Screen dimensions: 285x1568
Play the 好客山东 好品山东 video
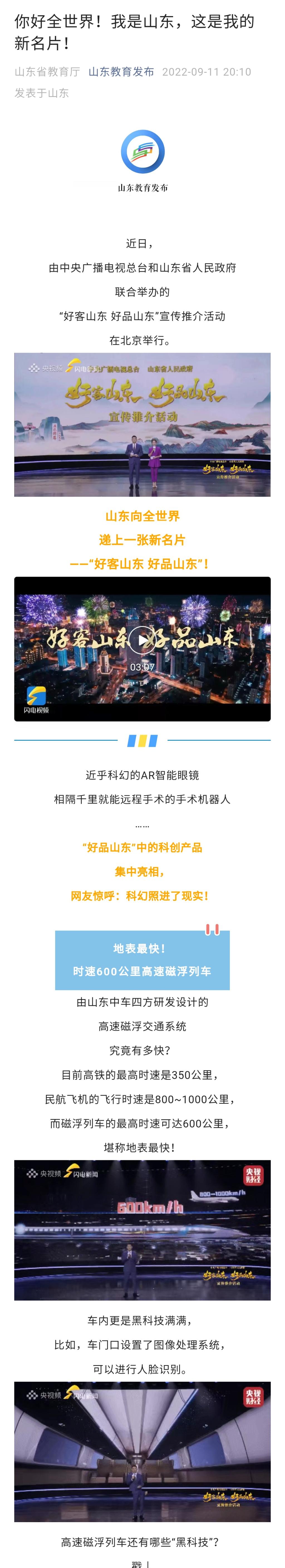[x=142, y=640]
